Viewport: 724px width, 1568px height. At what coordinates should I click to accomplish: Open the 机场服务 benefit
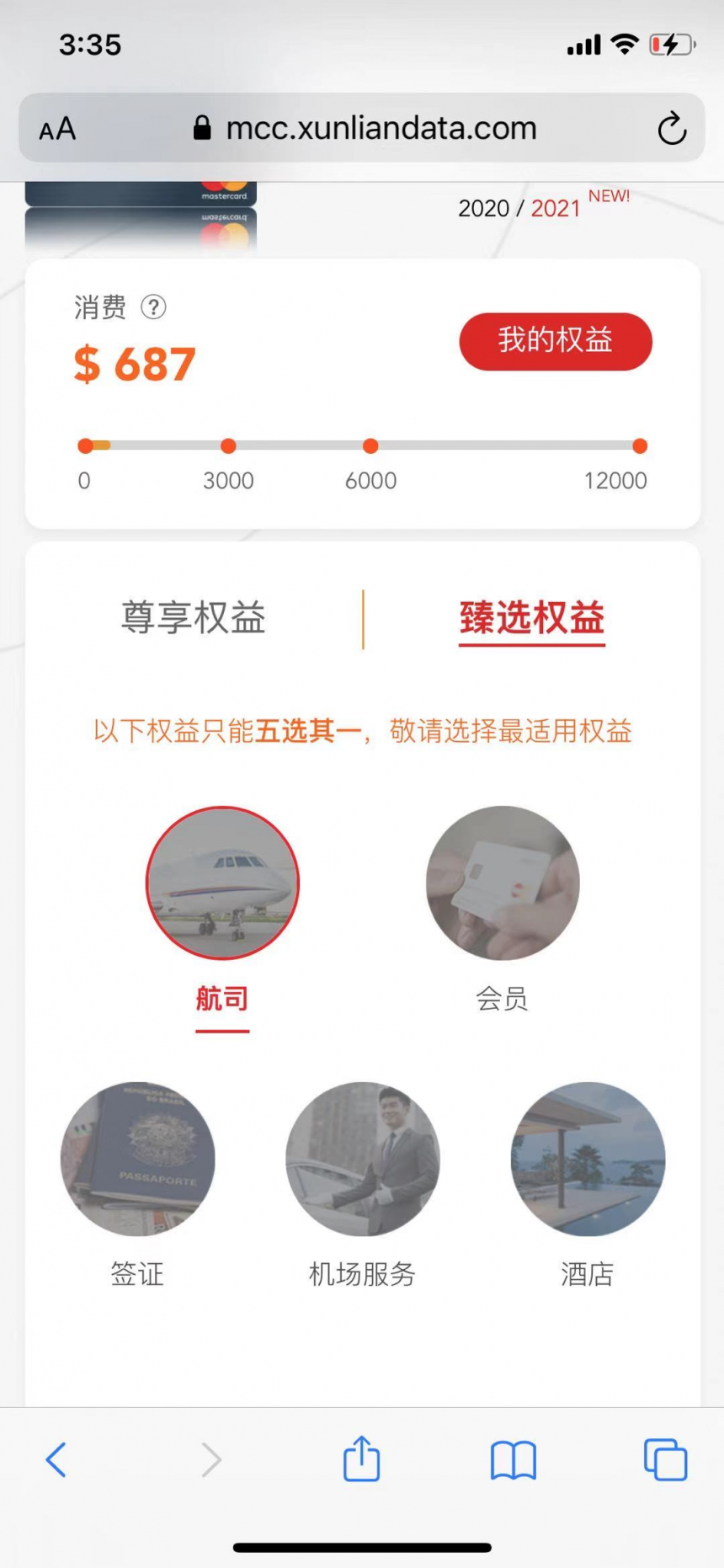(x=362, y=1160)
